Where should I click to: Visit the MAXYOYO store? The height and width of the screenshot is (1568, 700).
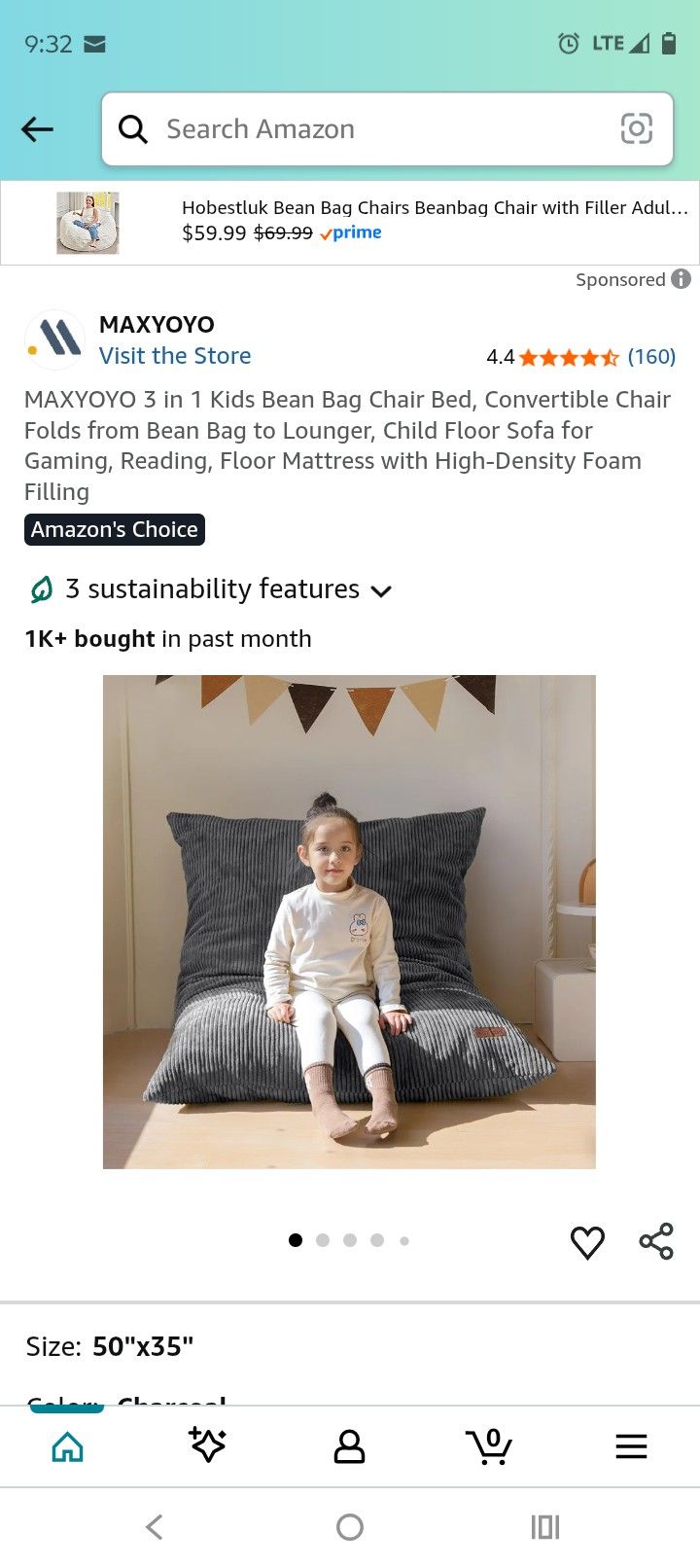[x=175, y=356]
